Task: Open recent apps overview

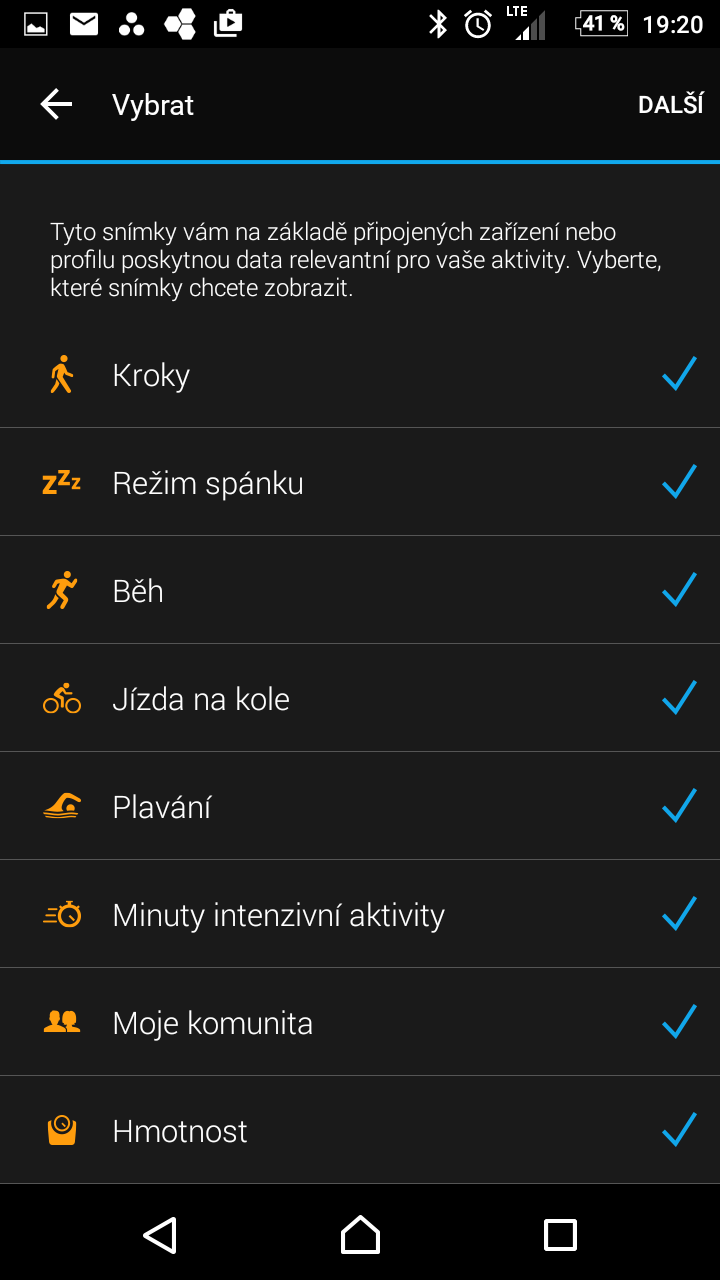Action: tap(560, 1235)
